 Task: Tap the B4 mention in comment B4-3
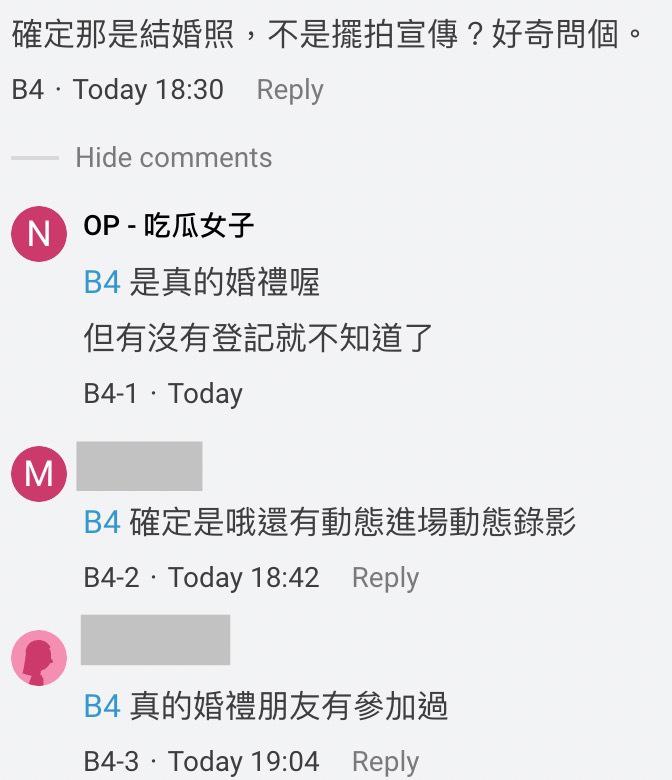[102, 707]
